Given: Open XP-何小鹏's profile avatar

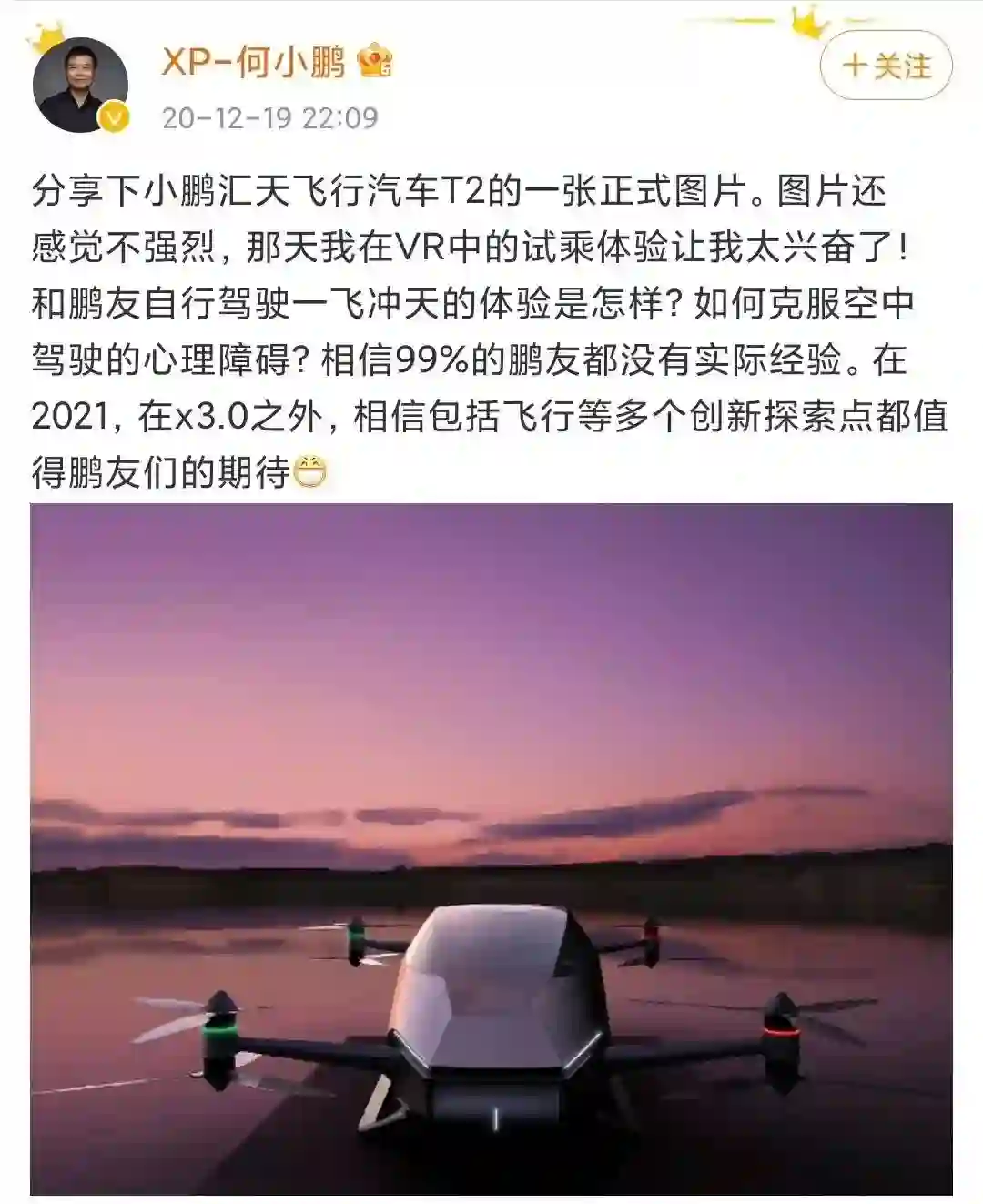Looking at the screenshot, I should point(80,86).
